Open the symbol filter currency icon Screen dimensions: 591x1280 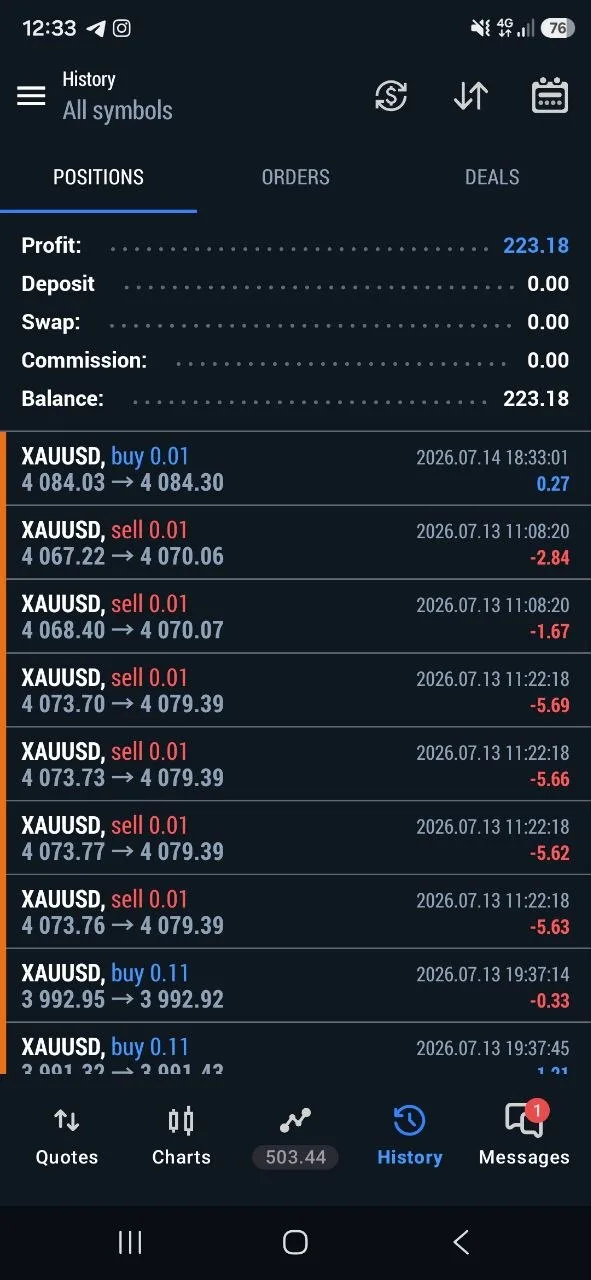coord(391,96)
